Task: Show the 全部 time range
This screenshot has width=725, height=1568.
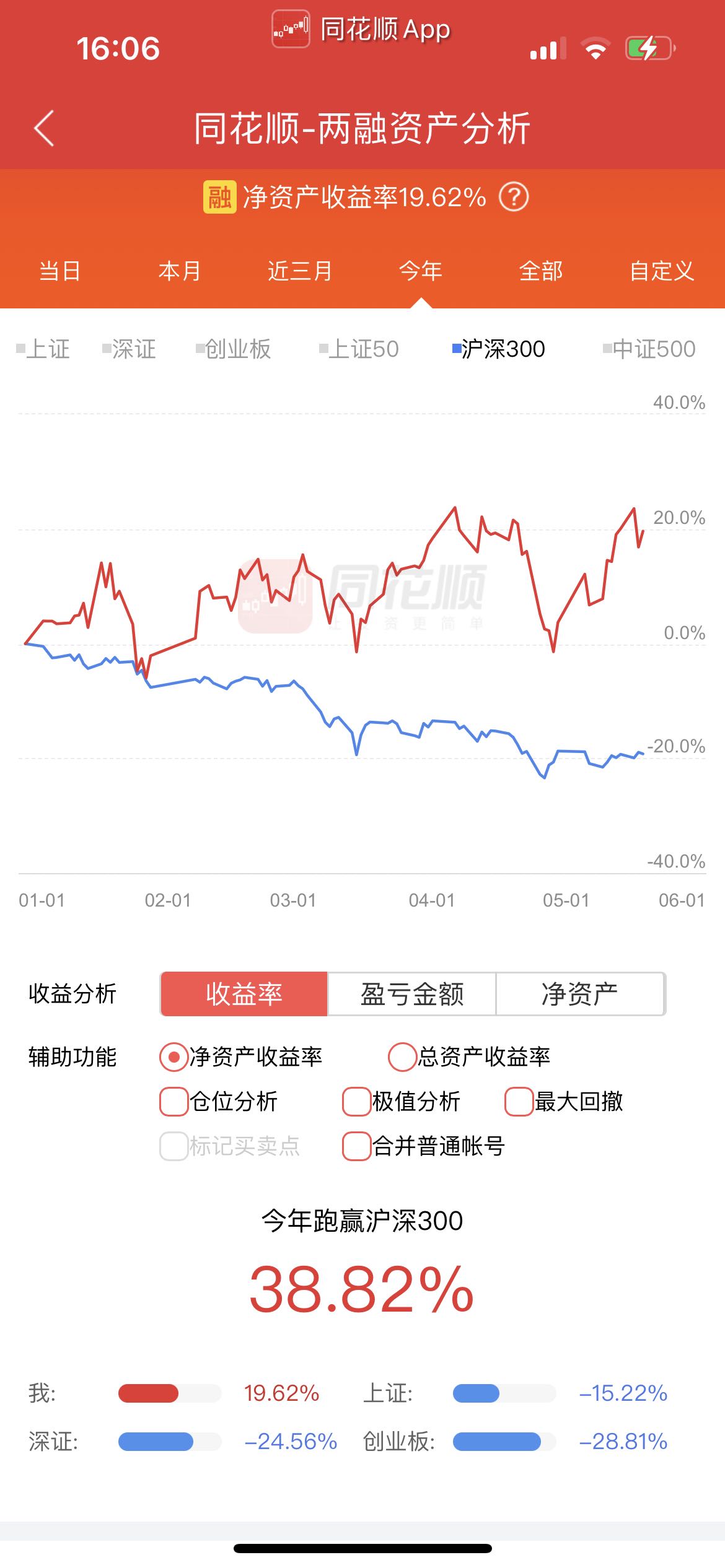Action: tap(541, 271)
